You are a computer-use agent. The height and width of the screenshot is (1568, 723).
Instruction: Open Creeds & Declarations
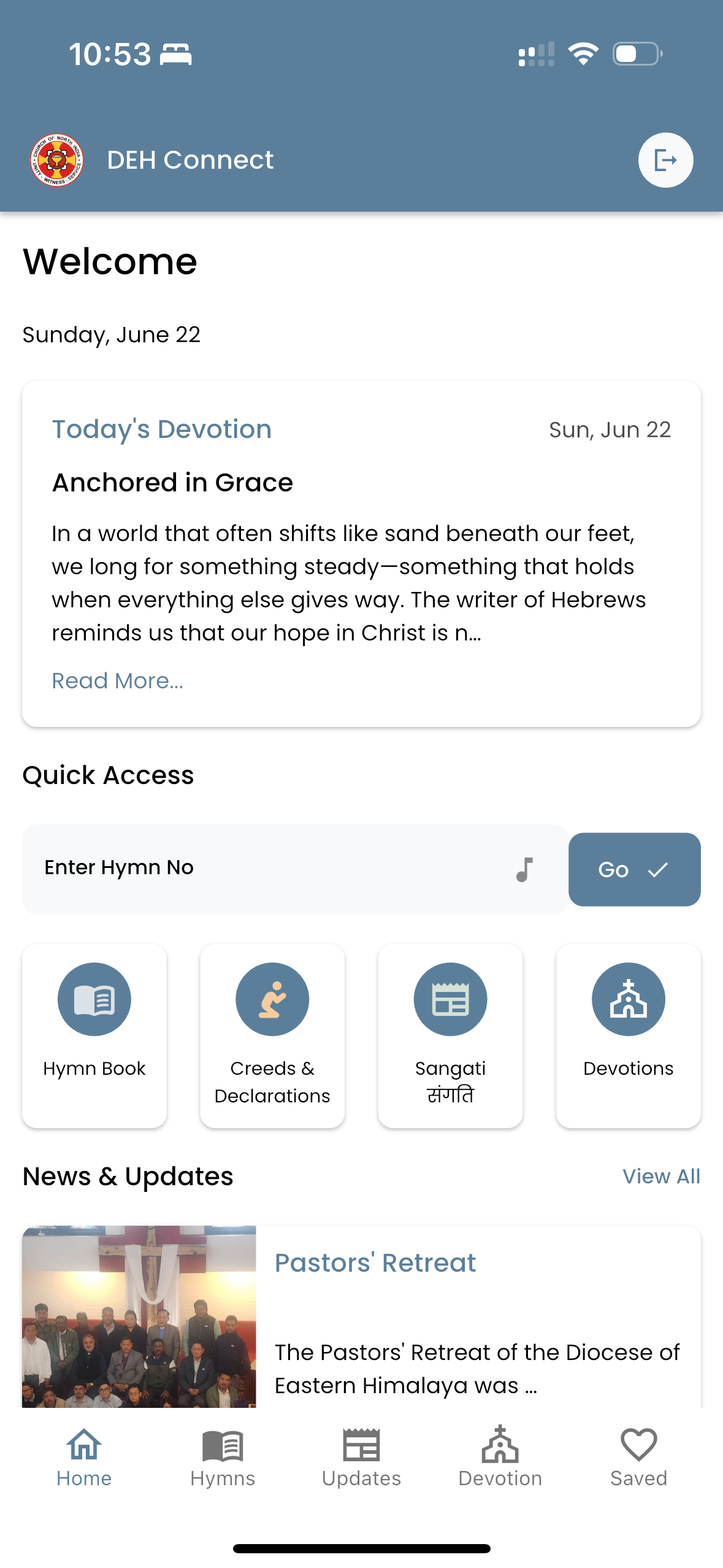click(x=272, y=1035)
